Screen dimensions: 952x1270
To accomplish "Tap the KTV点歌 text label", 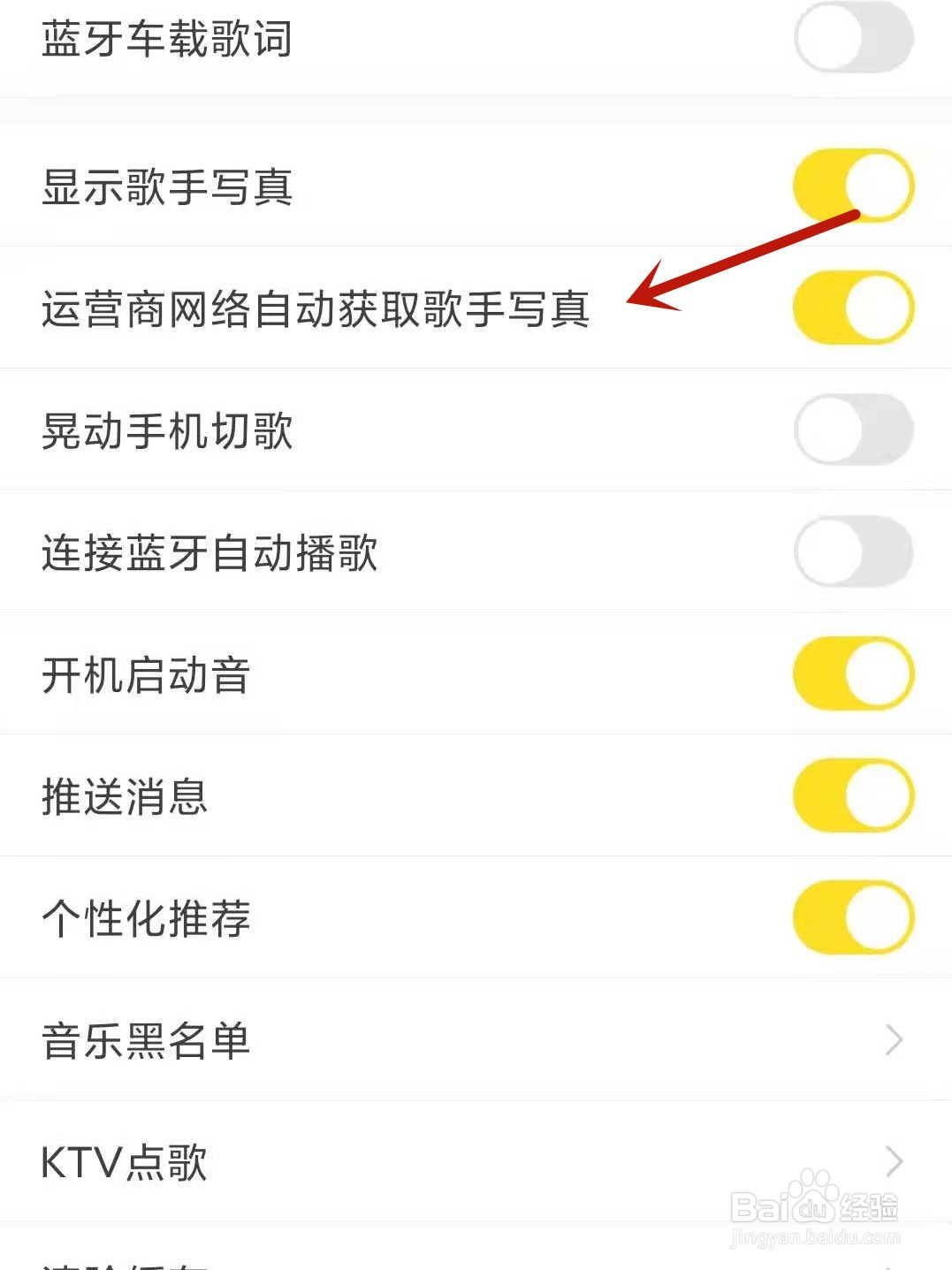I will [x=124, y=1163].
